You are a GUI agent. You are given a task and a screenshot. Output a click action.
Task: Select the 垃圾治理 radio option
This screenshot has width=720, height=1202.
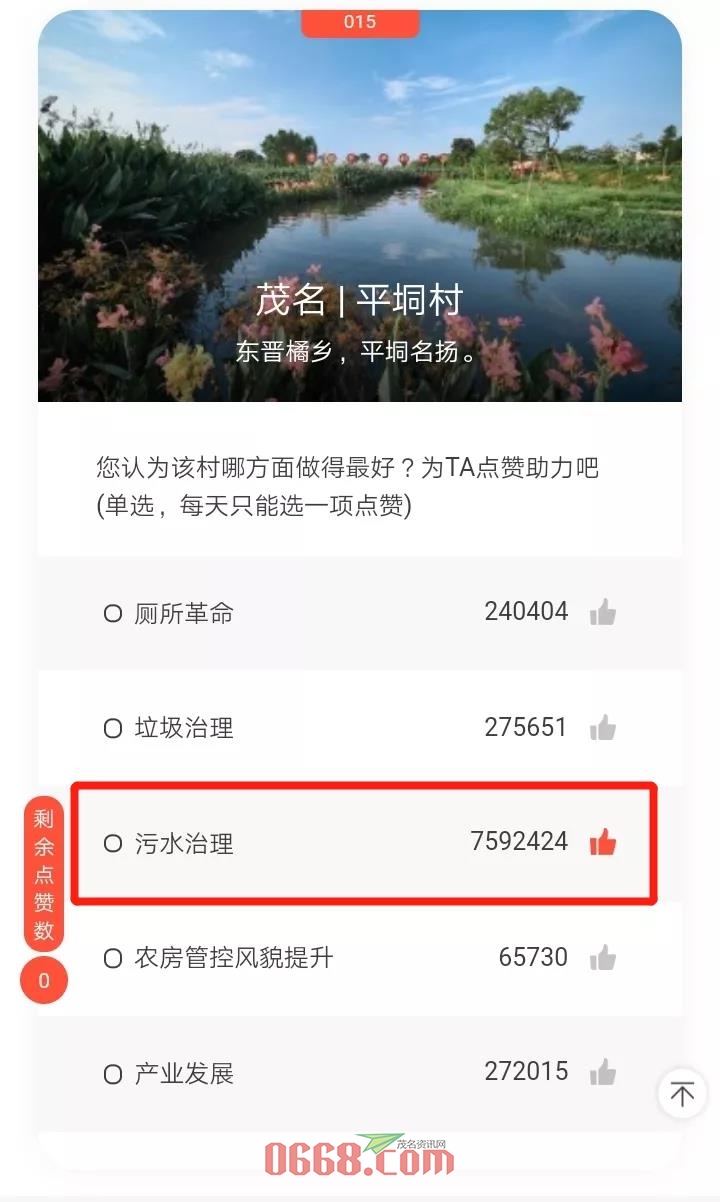point(113,728)
